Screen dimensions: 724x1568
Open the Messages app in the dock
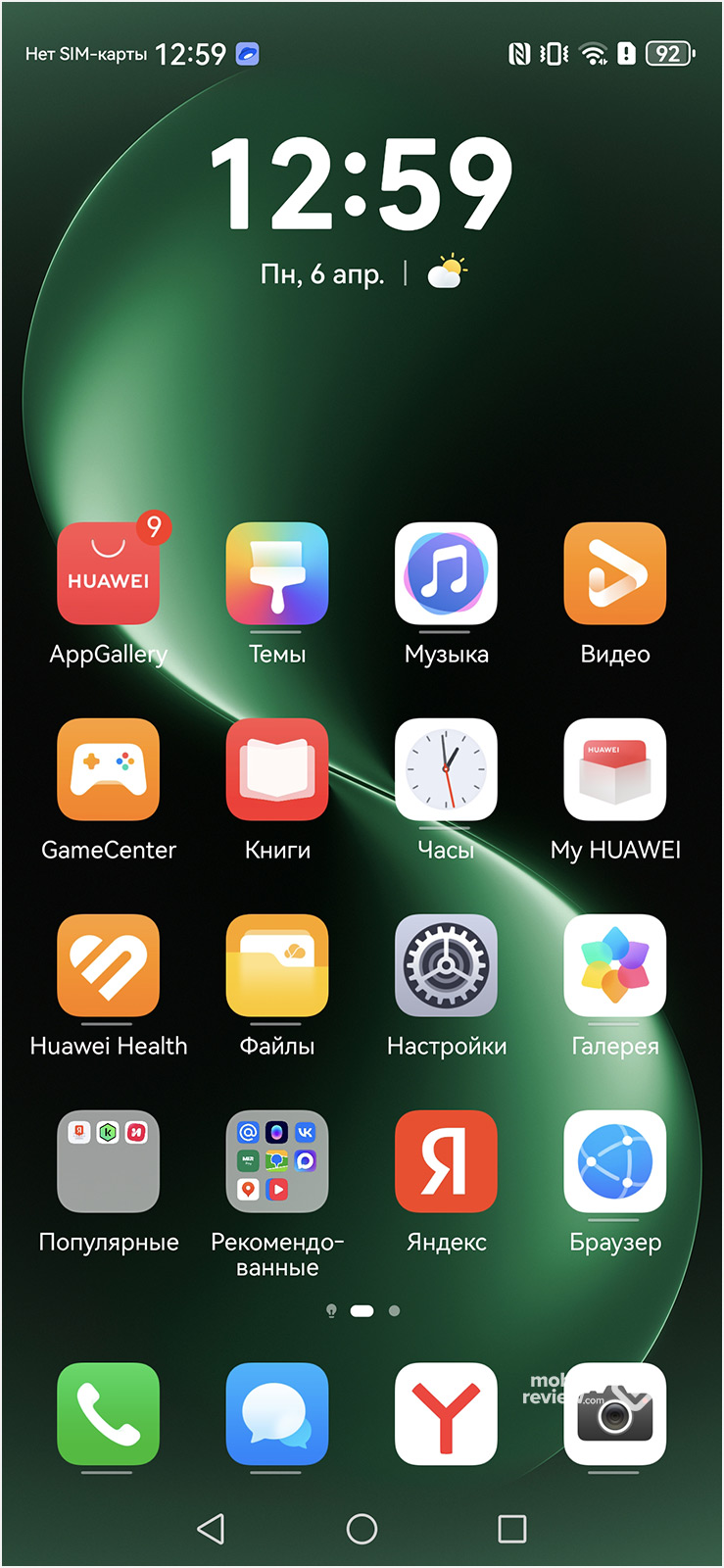click(277, 1414)
